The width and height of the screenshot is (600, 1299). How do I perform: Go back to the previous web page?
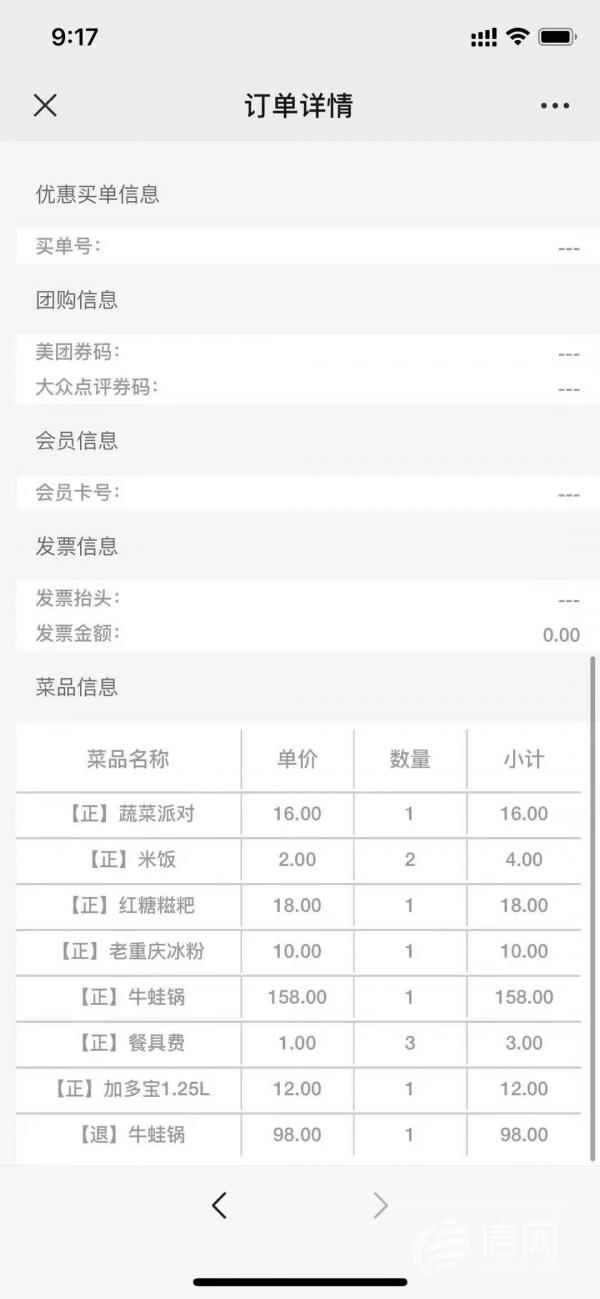[x=220, y=1205]
